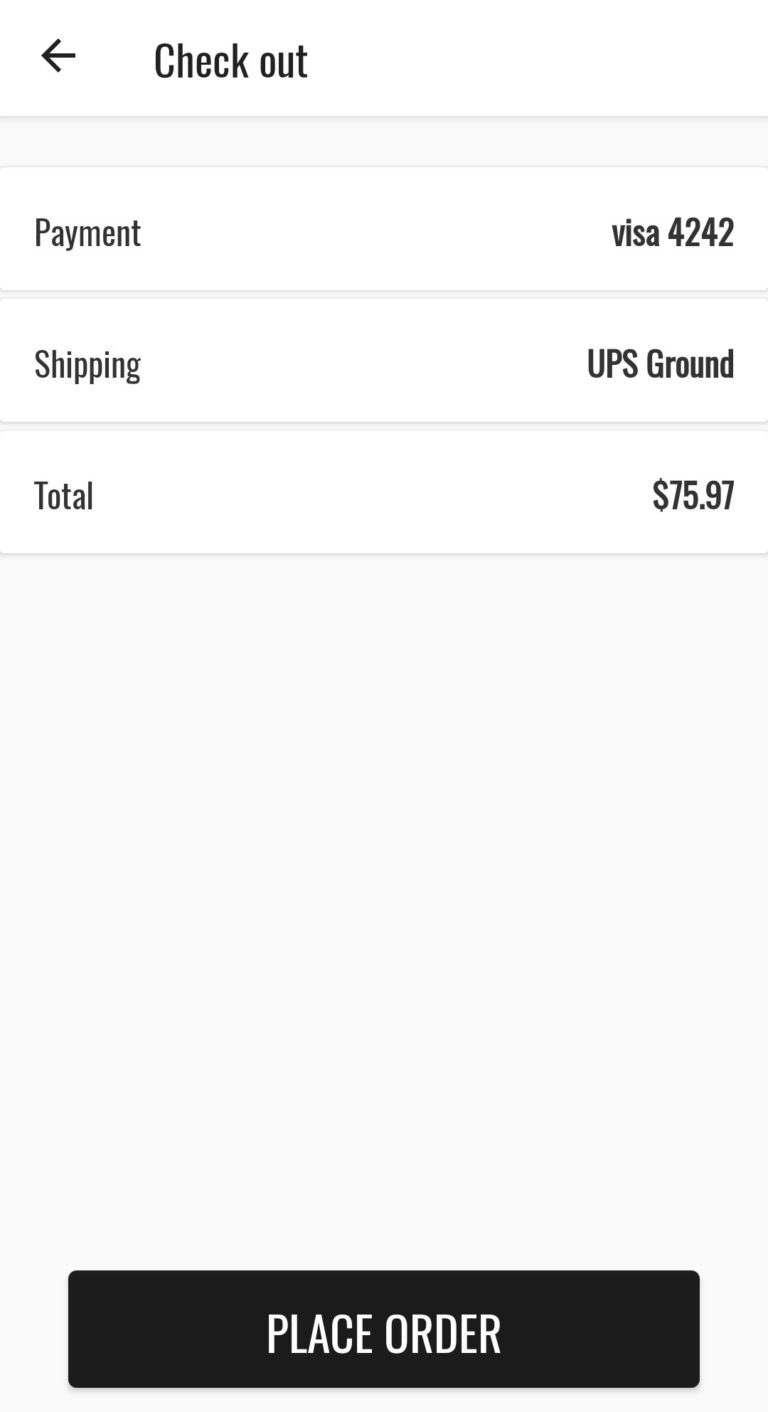Click the arrow beside Check out title
Viewport: 768px width, 1412px height.
57,56
